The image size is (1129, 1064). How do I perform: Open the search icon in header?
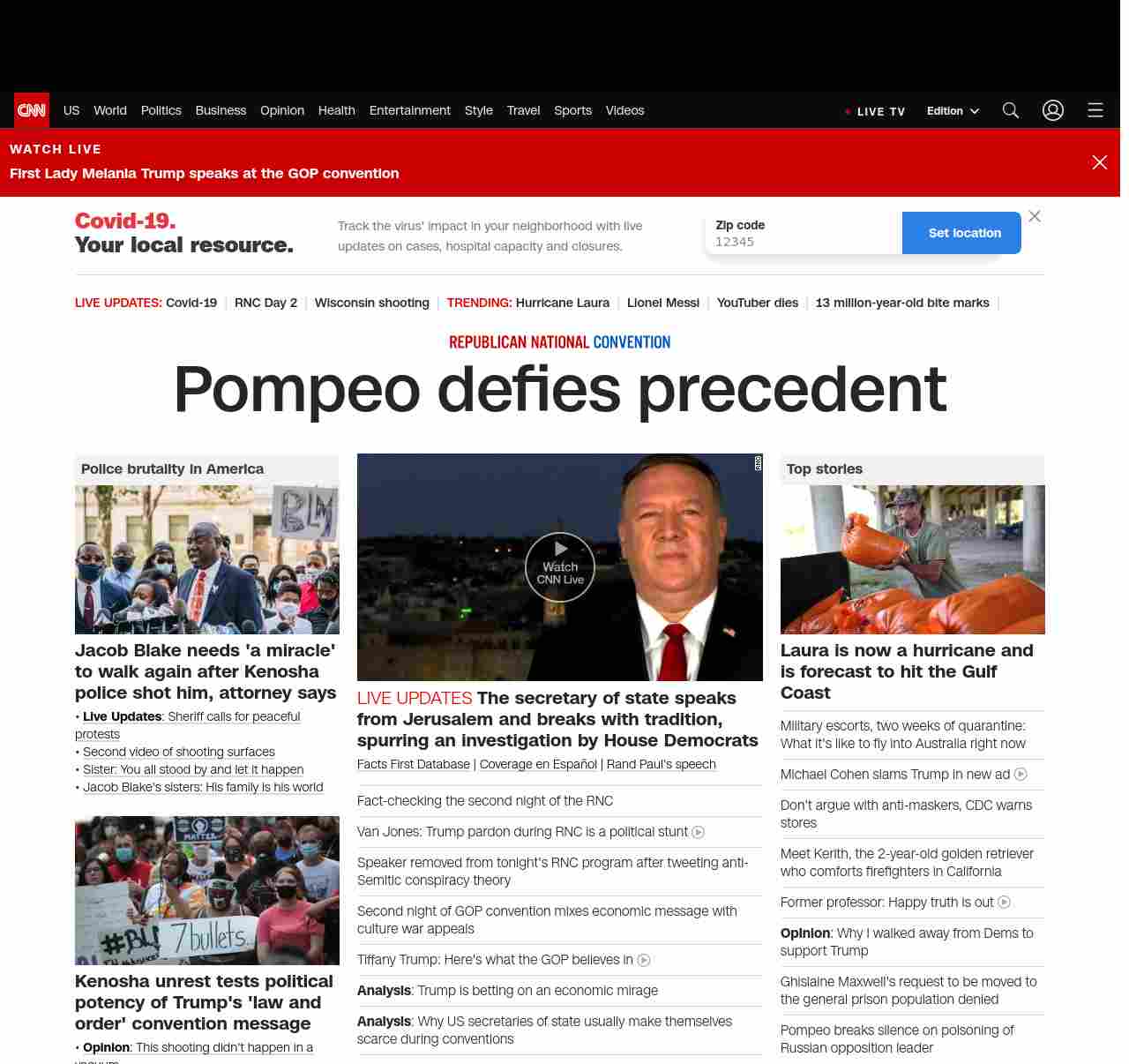click(x=1011, y=110)
